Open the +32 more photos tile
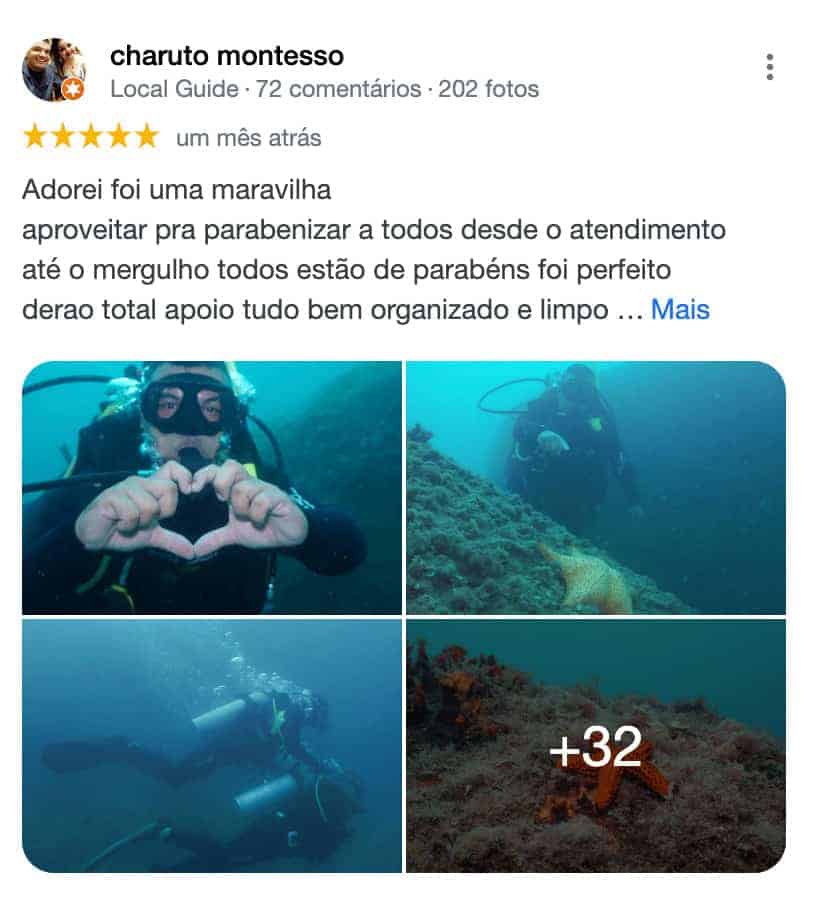814x906 pixels. click(595, 746)
